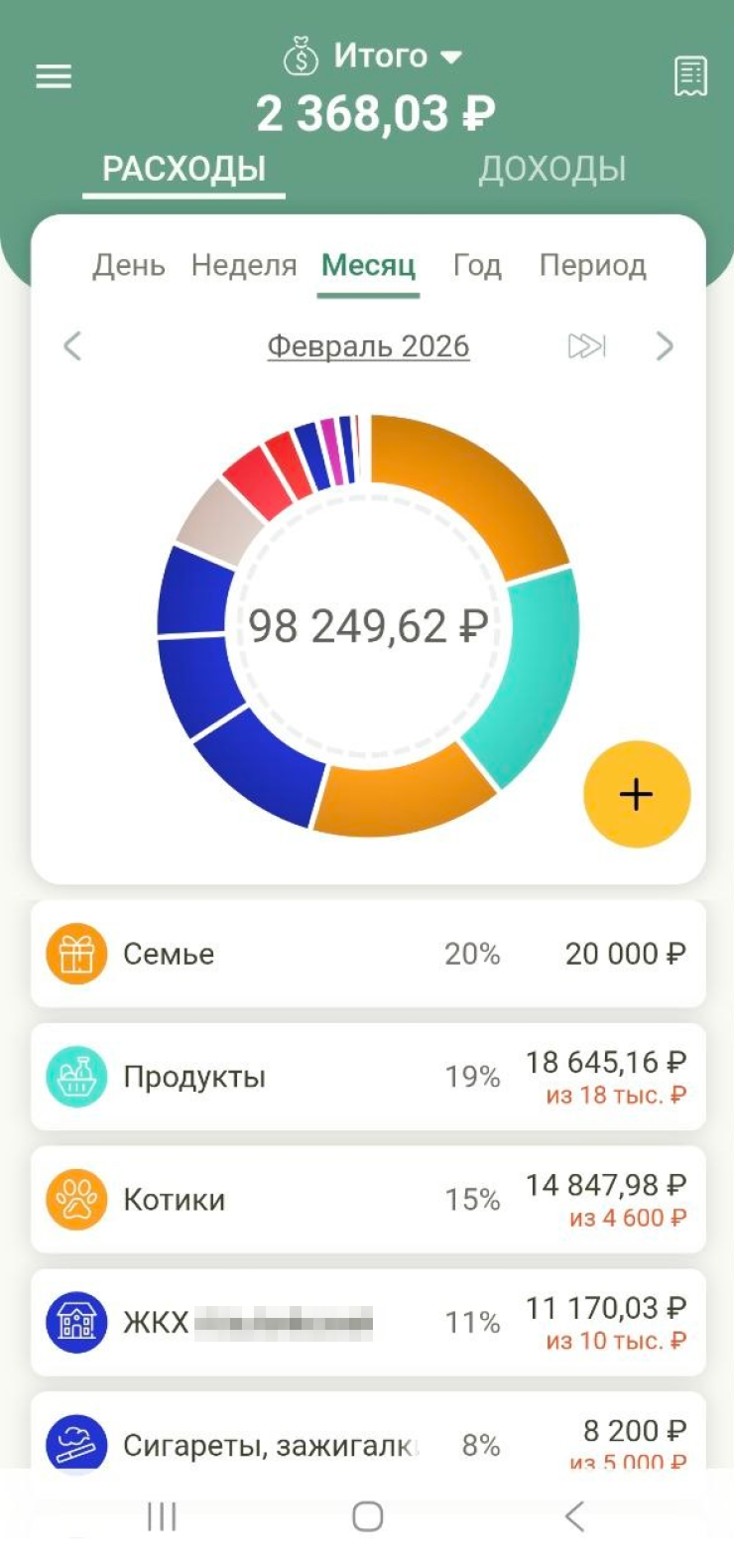Tap the system back button
Viewport: 734px width, 1568px height.
click(574, 1516)
